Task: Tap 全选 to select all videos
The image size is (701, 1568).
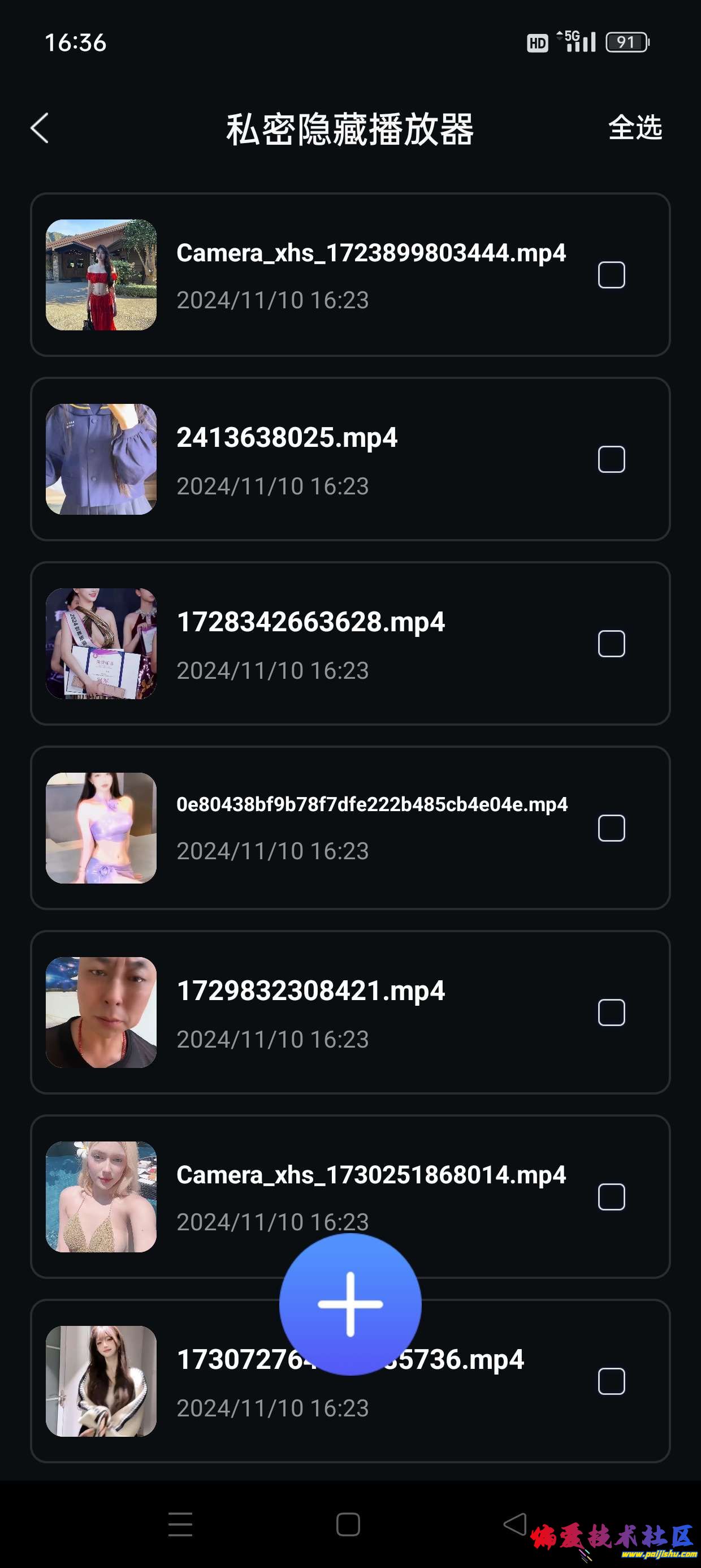Action: (635, 128)
